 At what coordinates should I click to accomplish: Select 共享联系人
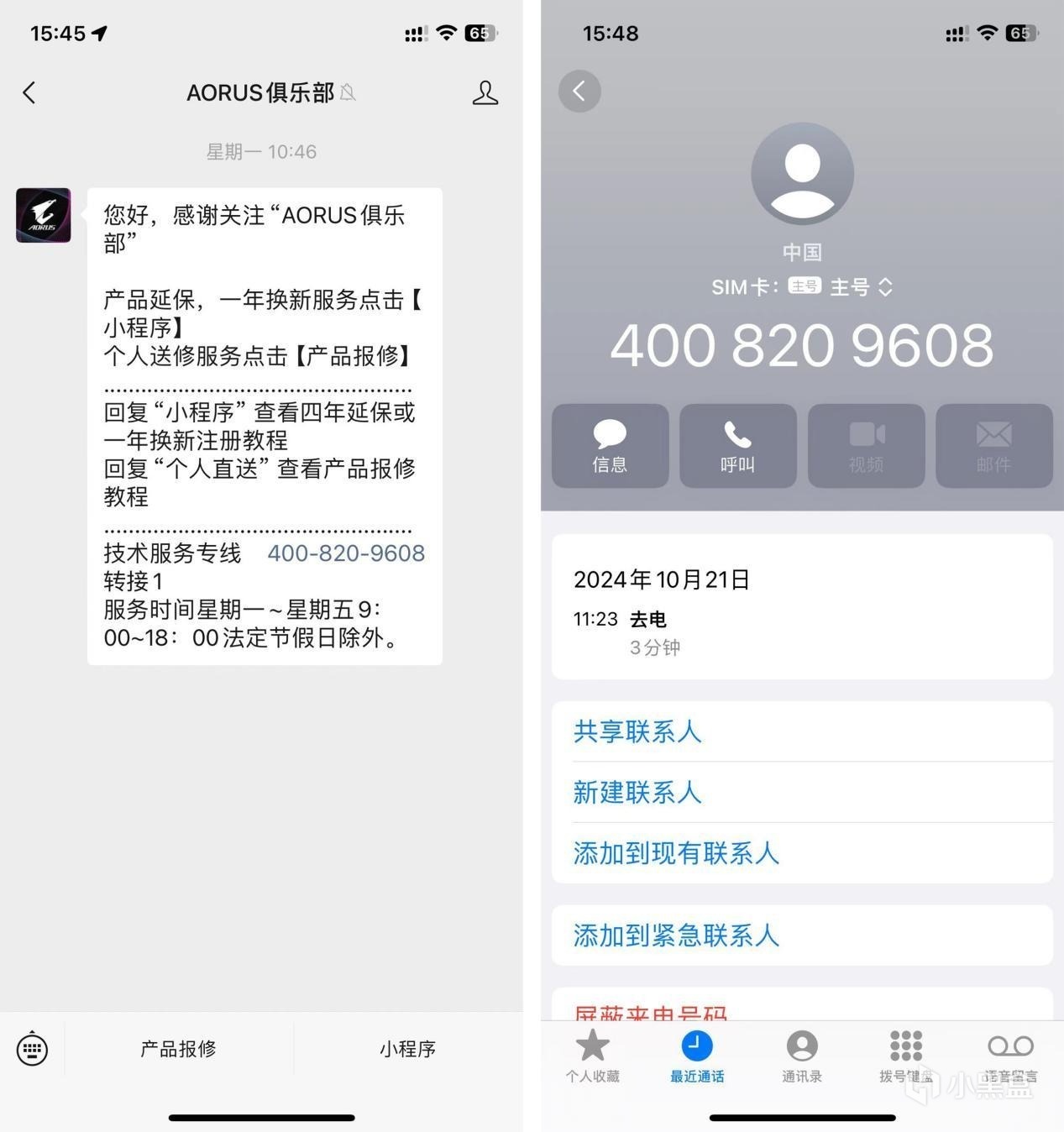(637, 731)
